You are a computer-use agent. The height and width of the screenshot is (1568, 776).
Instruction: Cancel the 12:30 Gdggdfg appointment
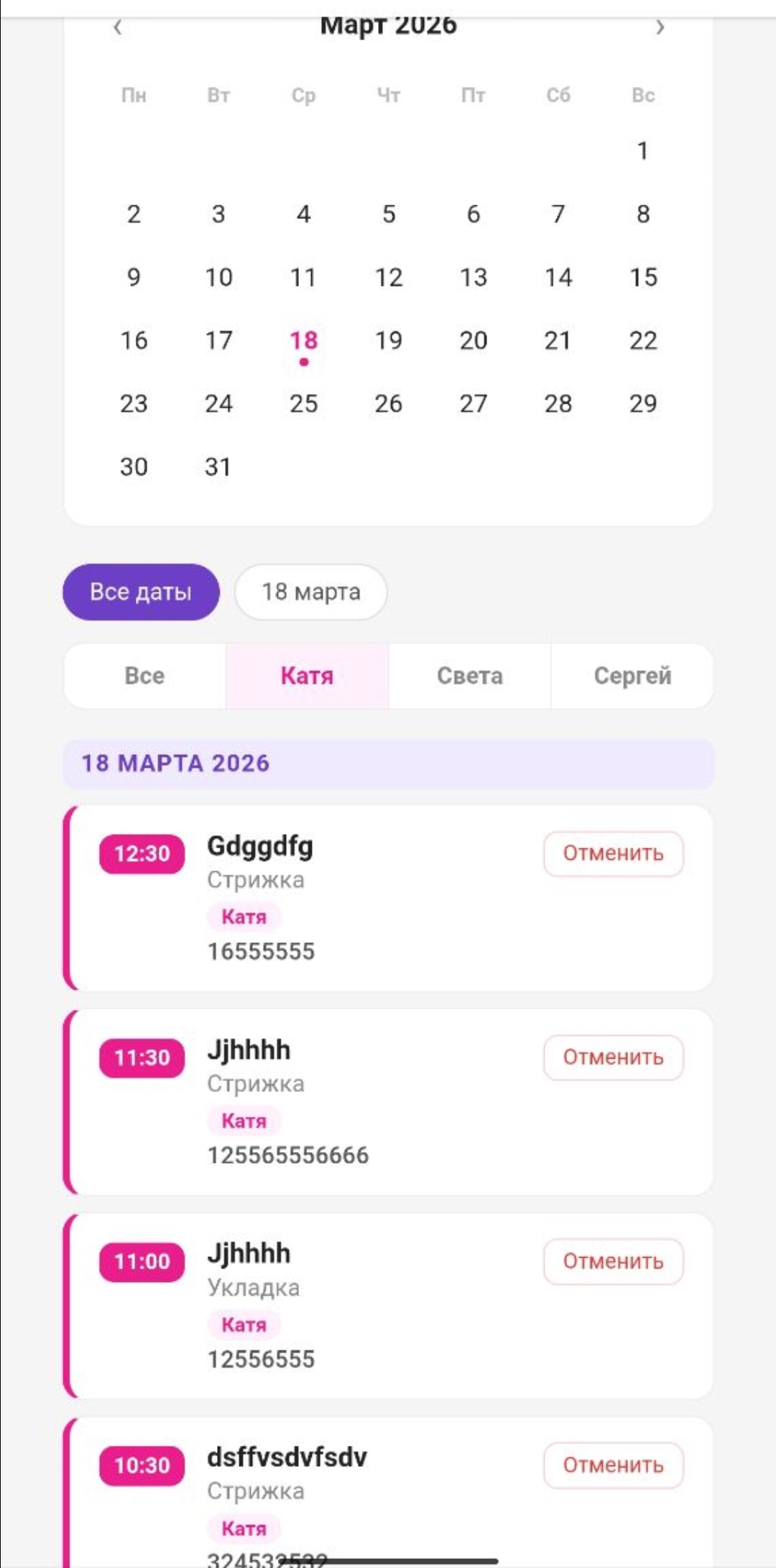click(x=613, y=853)
